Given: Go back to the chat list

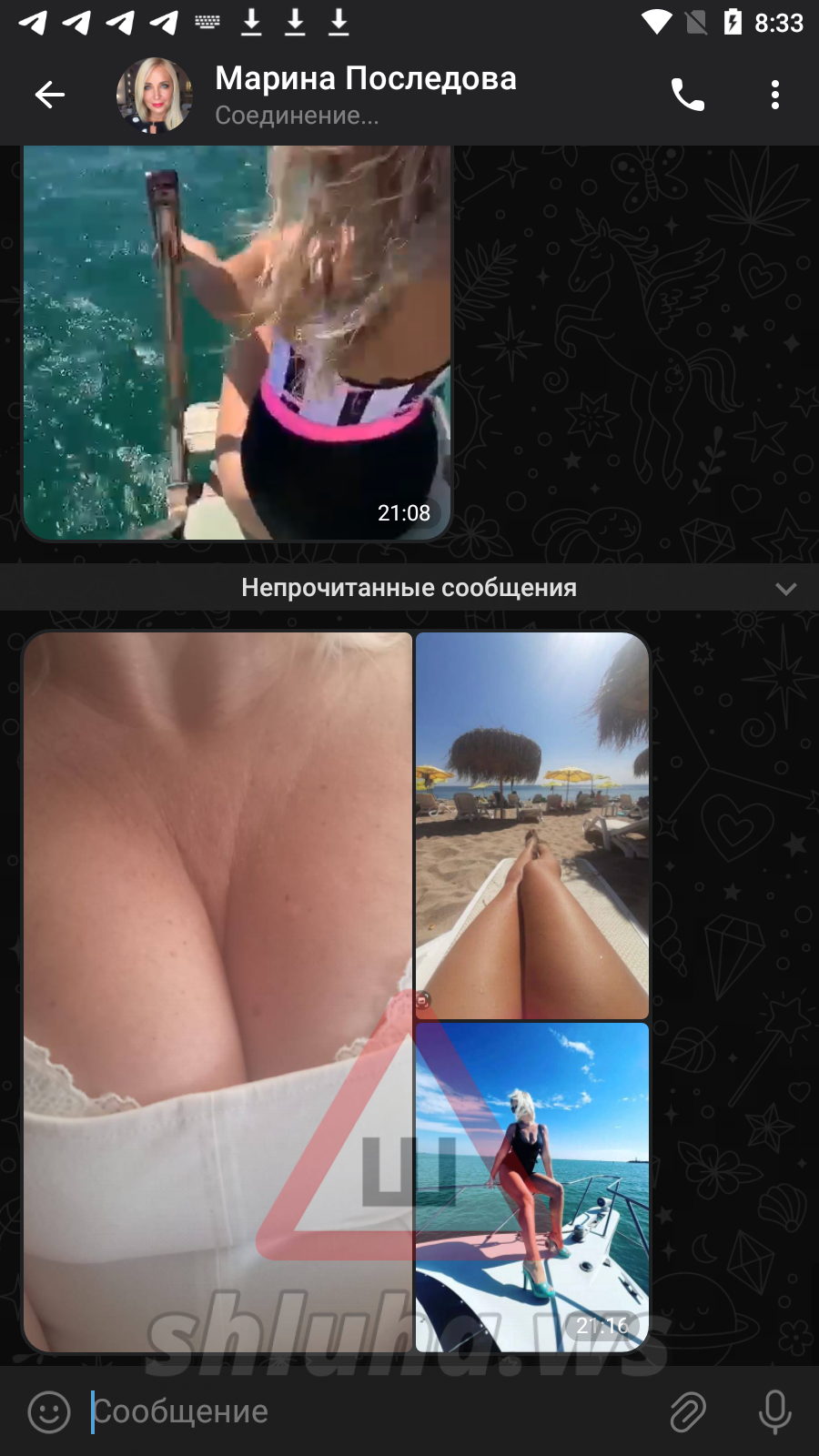Looking at the screenshot, I should click(50, 95).
